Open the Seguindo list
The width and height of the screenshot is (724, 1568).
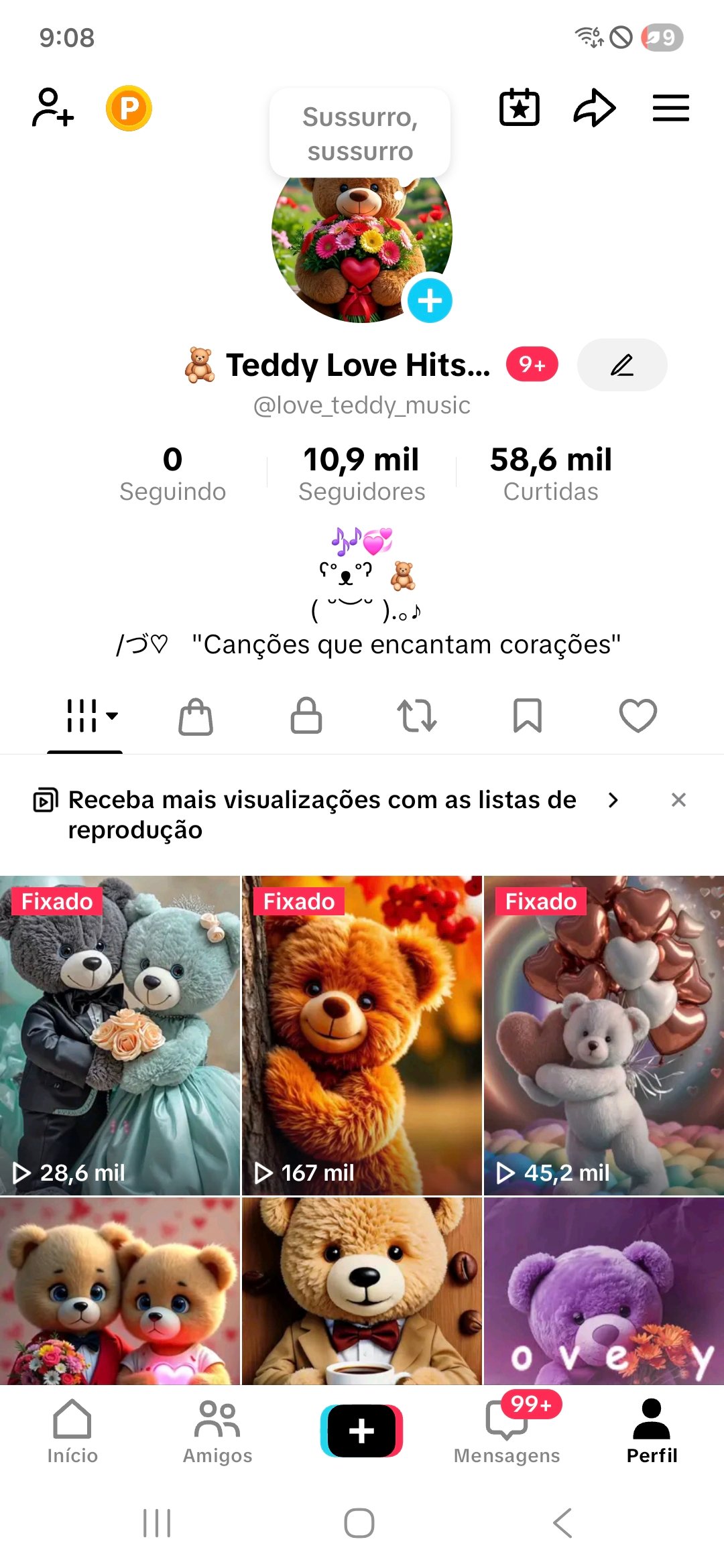[172, 473]
